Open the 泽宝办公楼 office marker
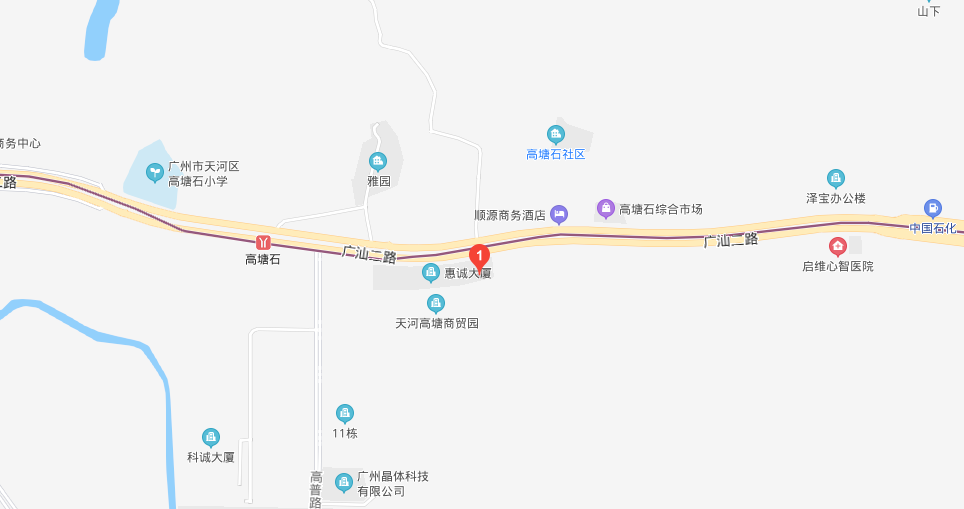964x509 pixels. [836, 178]
